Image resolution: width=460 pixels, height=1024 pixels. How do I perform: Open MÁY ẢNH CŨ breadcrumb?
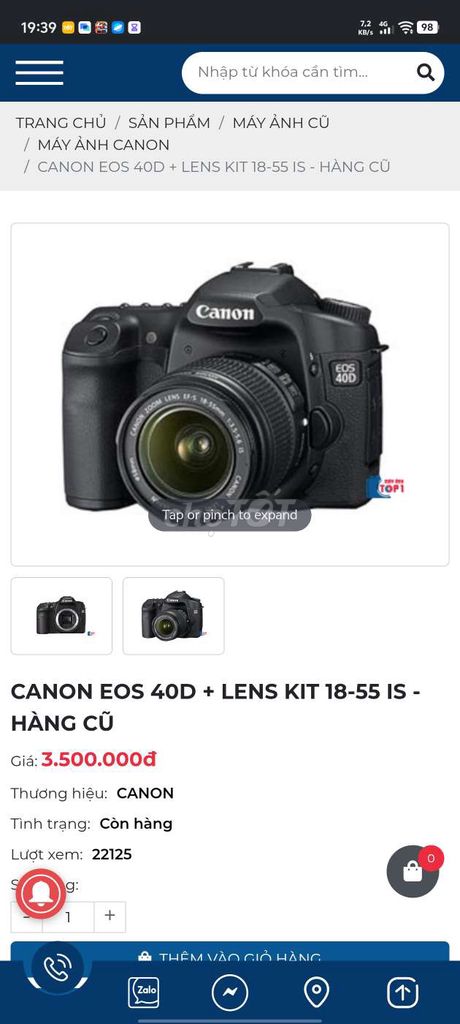pos(281,123)
